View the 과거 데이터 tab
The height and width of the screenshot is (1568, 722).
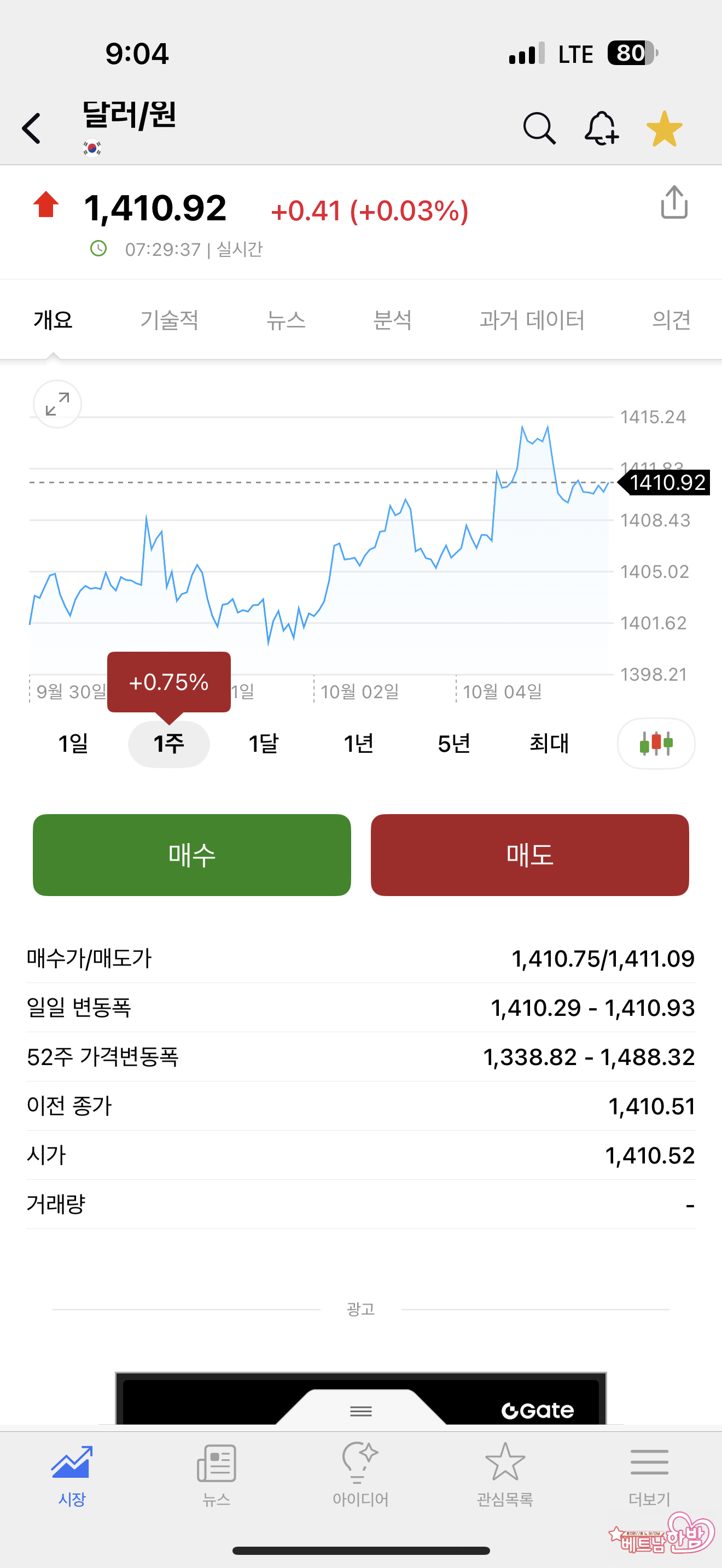(532, 320)
